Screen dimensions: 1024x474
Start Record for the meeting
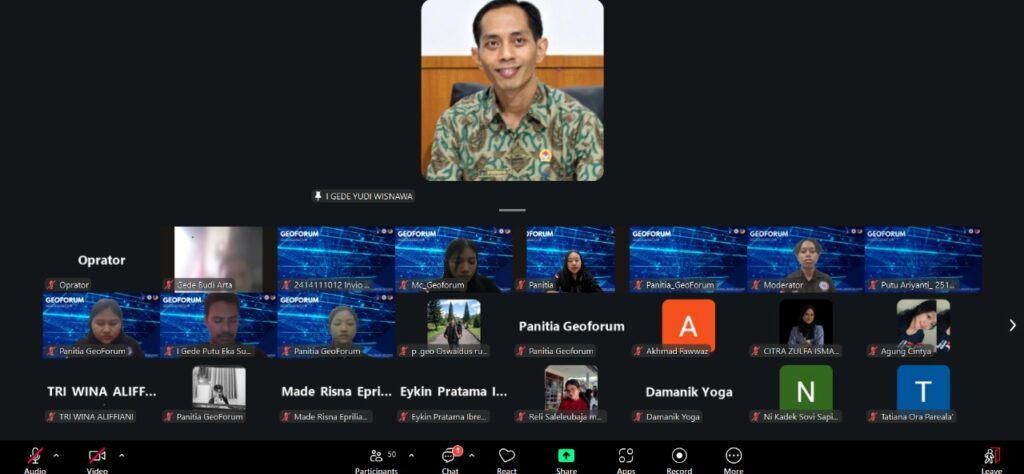tap(679, 457)
